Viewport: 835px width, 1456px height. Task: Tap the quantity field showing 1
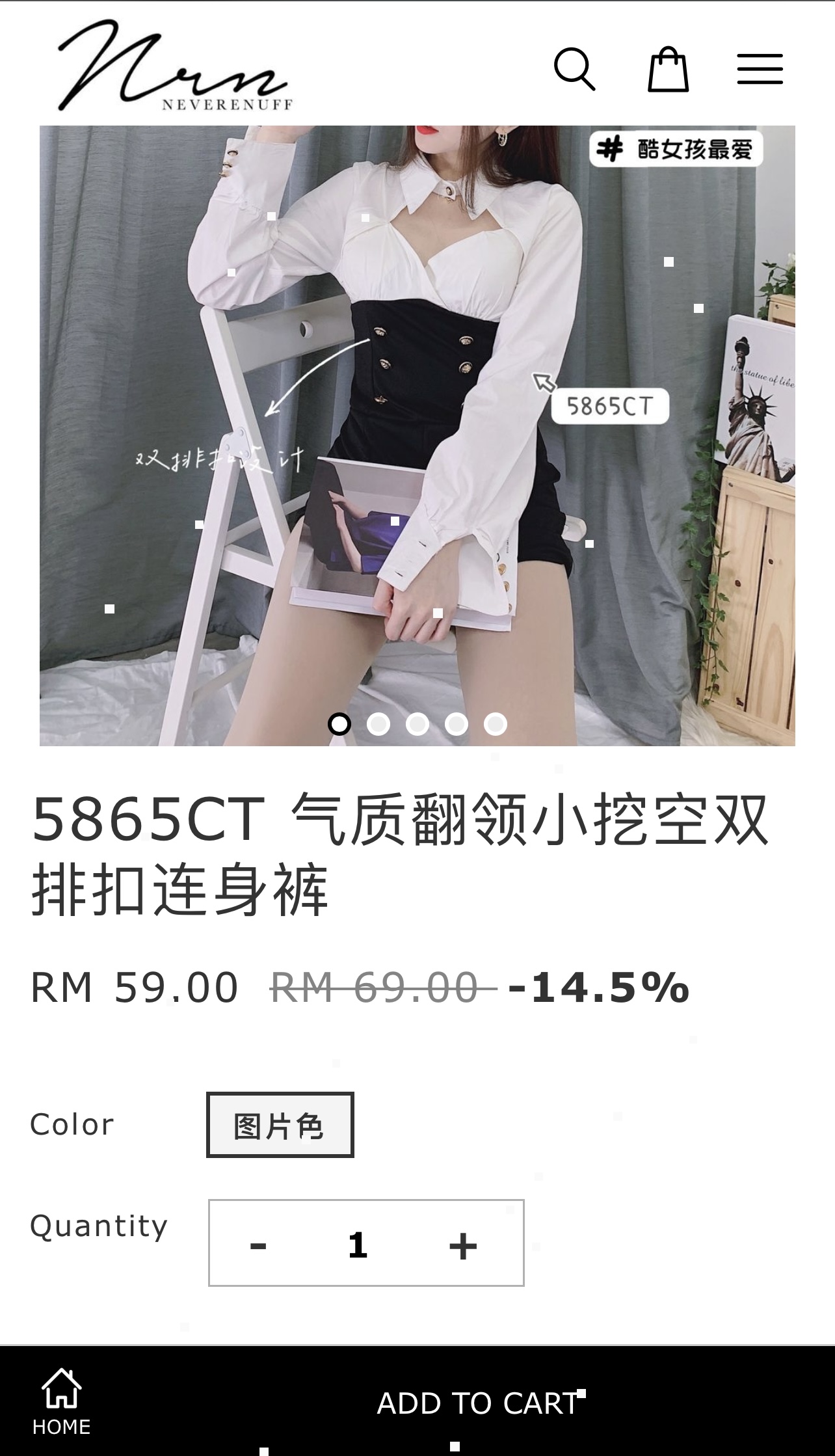click(x=358, y=1245)
